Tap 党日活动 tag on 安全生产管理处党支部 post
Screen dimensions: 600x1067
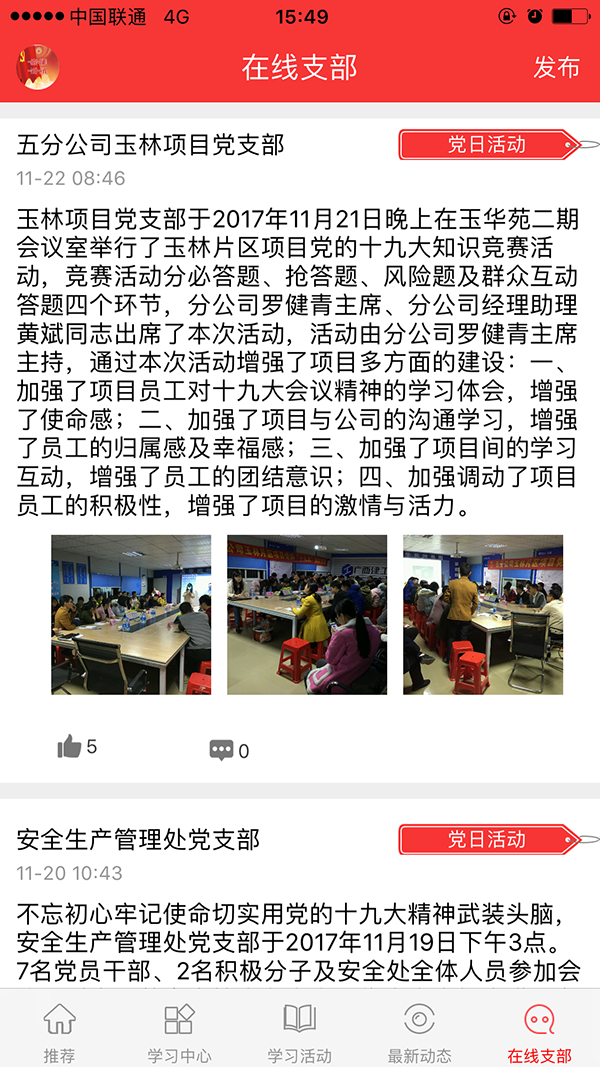coord(487,840)
